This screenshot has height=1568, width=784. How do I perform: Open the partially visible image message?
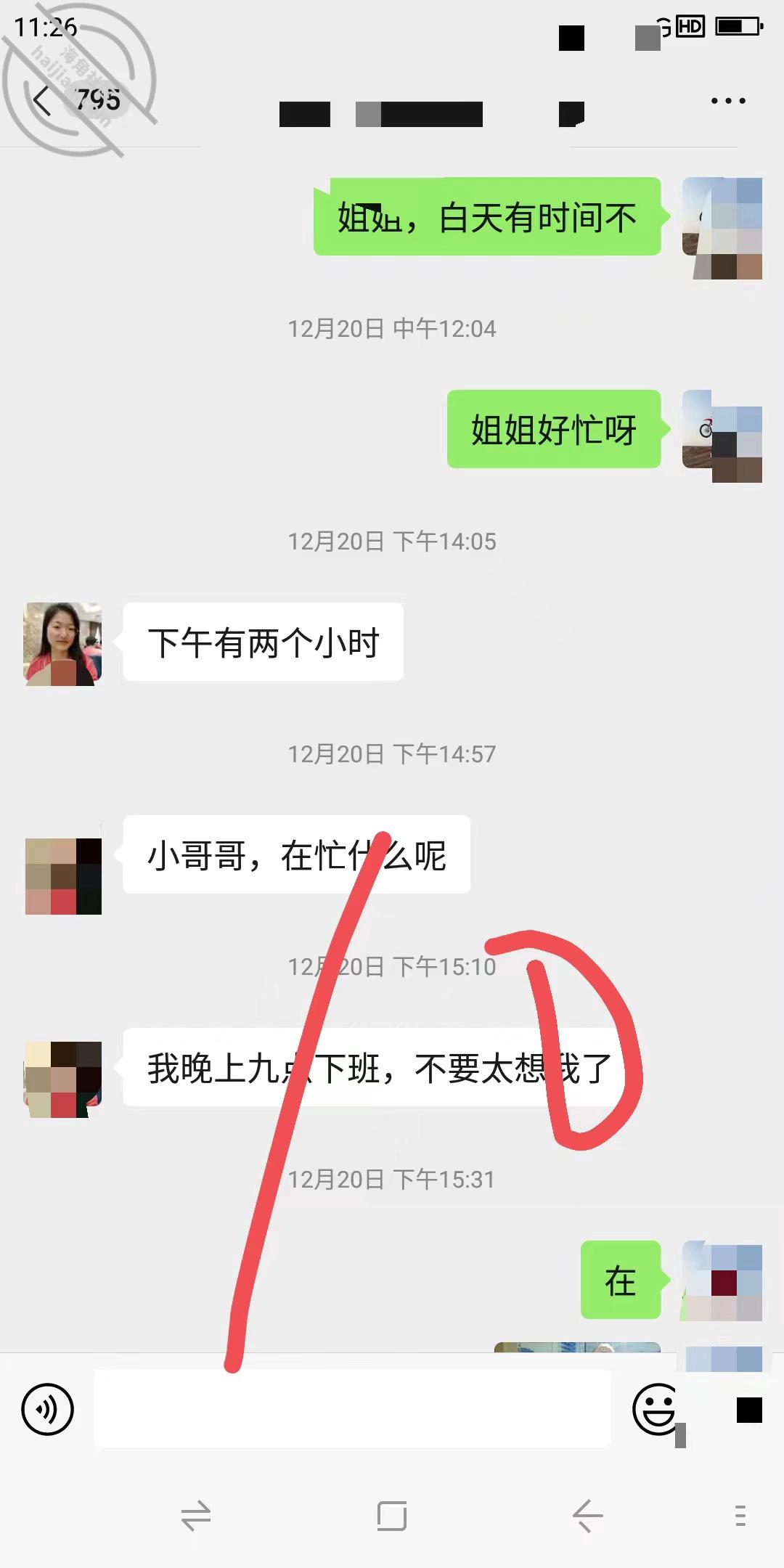click(x=577, y=1347)
